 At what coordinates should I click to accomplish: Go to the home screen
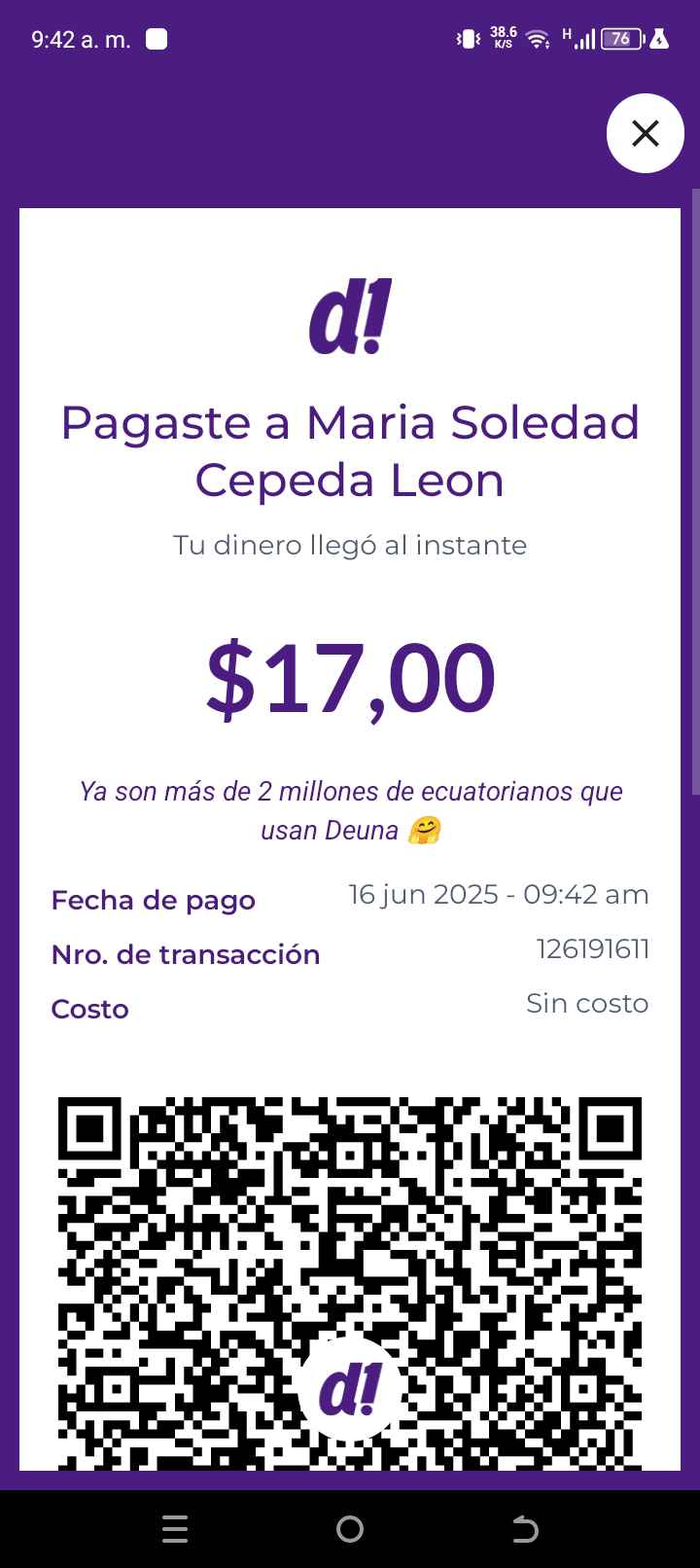pyautogui.click(x=350, y=1530)
